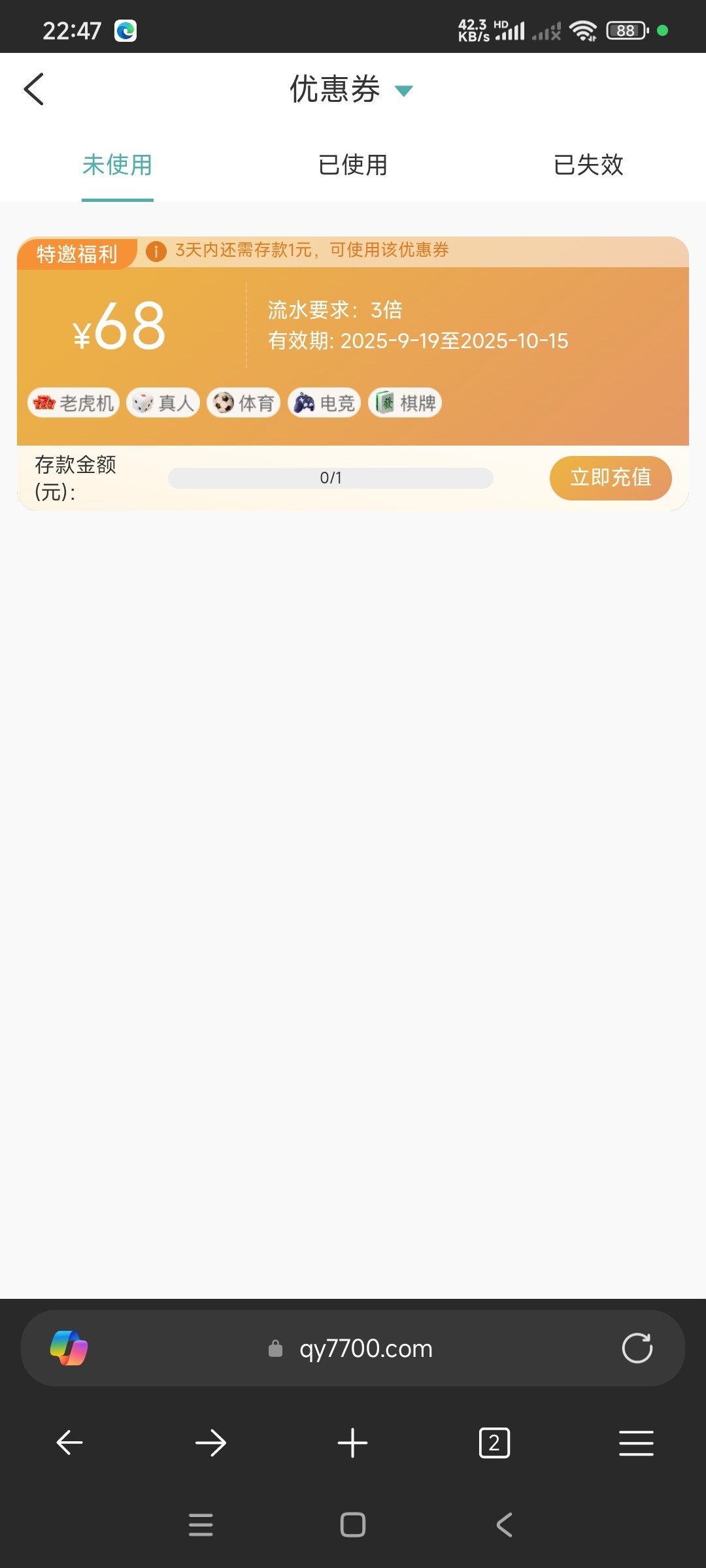Open the browser hamburger menu

click(636, 1443)
